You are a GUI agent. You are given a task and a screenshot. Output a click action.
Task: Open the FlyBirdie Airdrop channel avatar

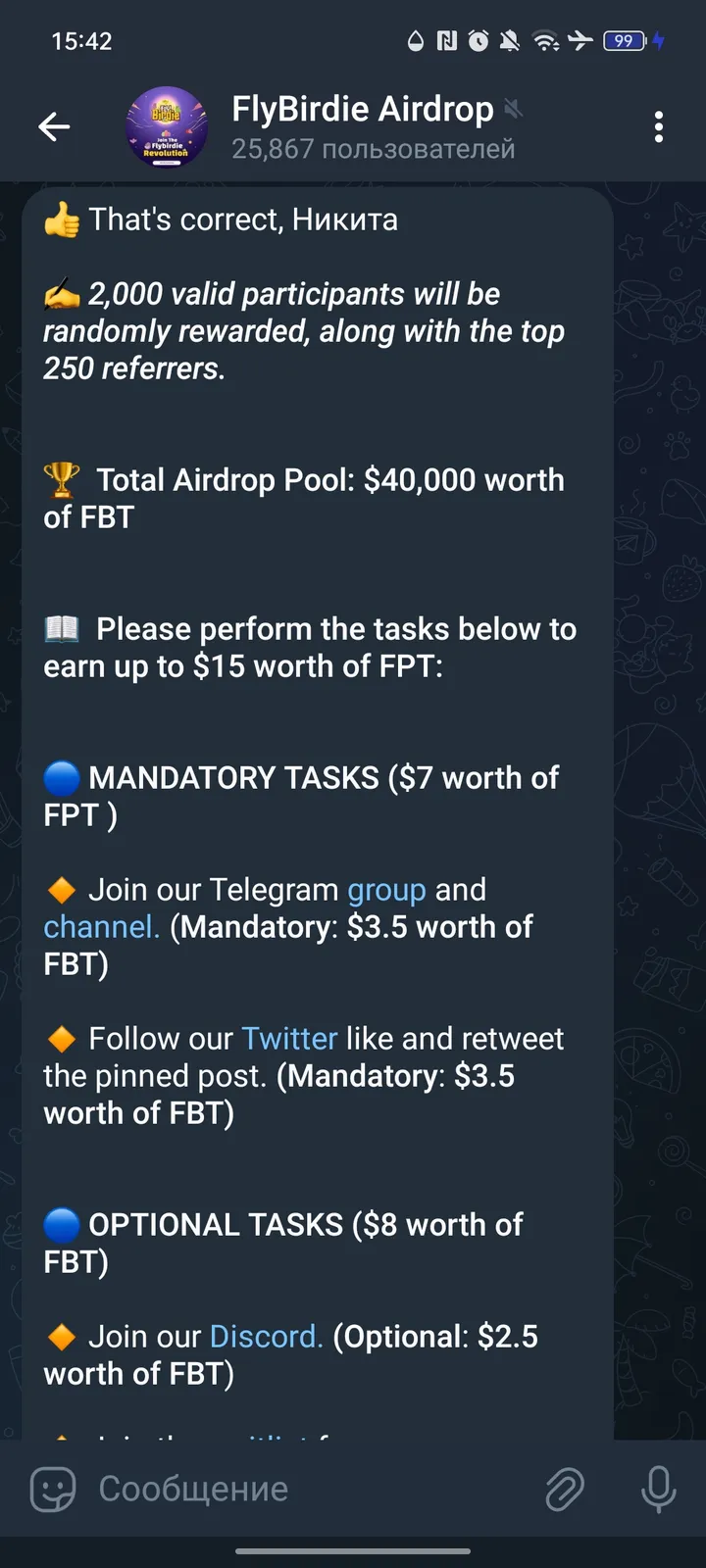[167, 126]
